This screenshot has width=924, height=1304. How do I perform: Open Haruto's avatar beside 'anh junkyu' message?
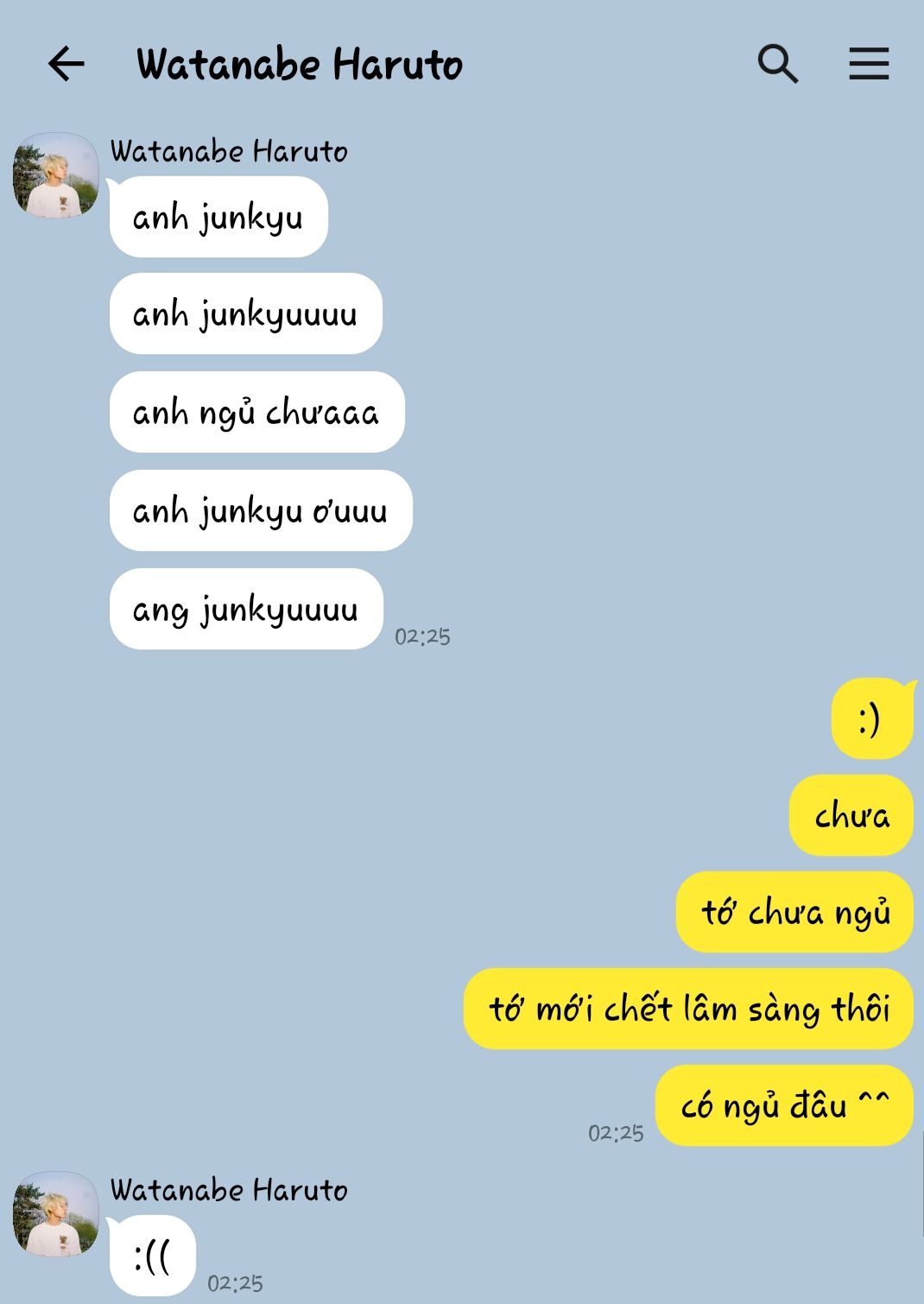click(x=55, y=175)
